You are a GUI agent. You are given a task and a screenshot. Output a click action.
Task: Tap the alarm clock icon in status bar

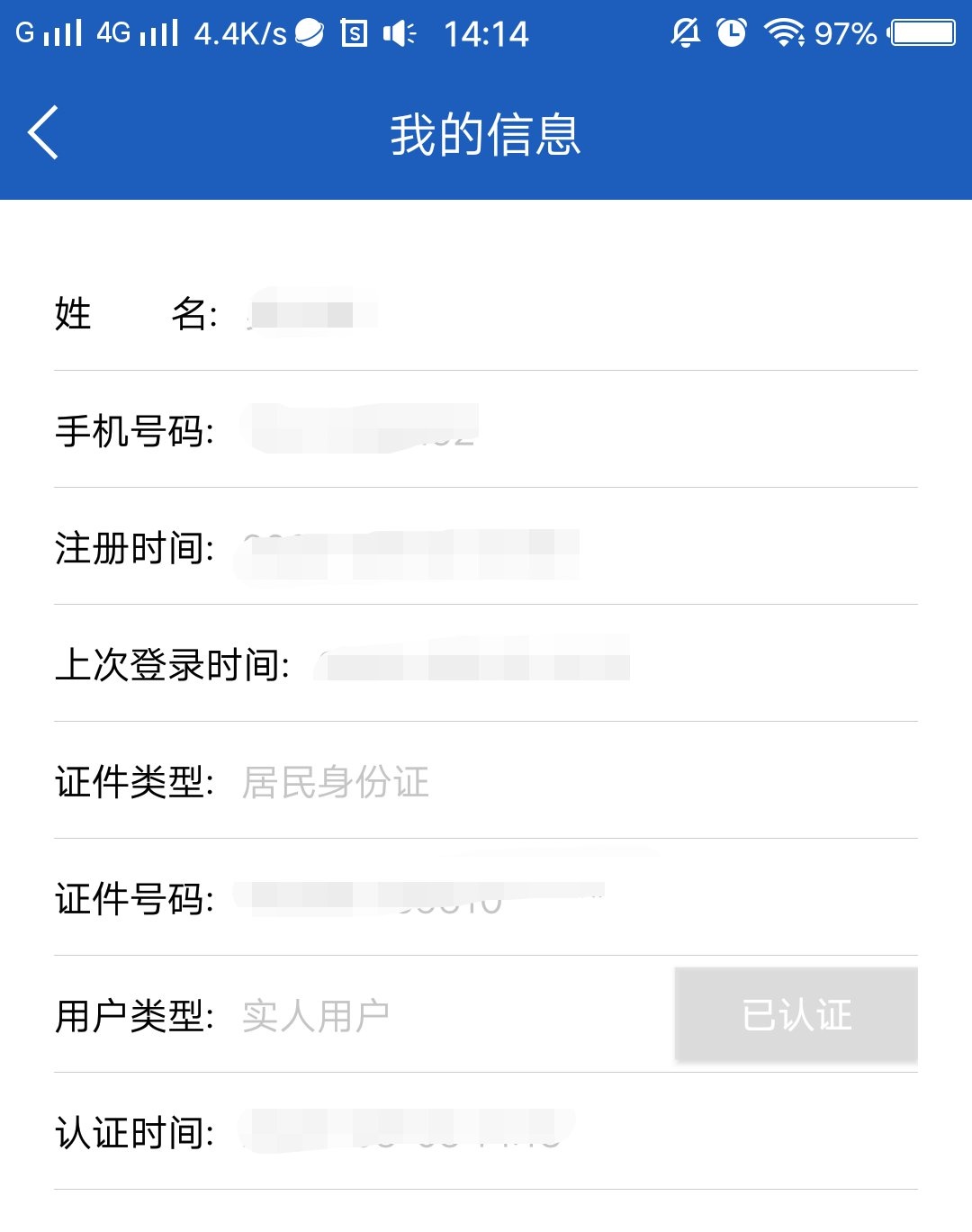coord(731,32)
